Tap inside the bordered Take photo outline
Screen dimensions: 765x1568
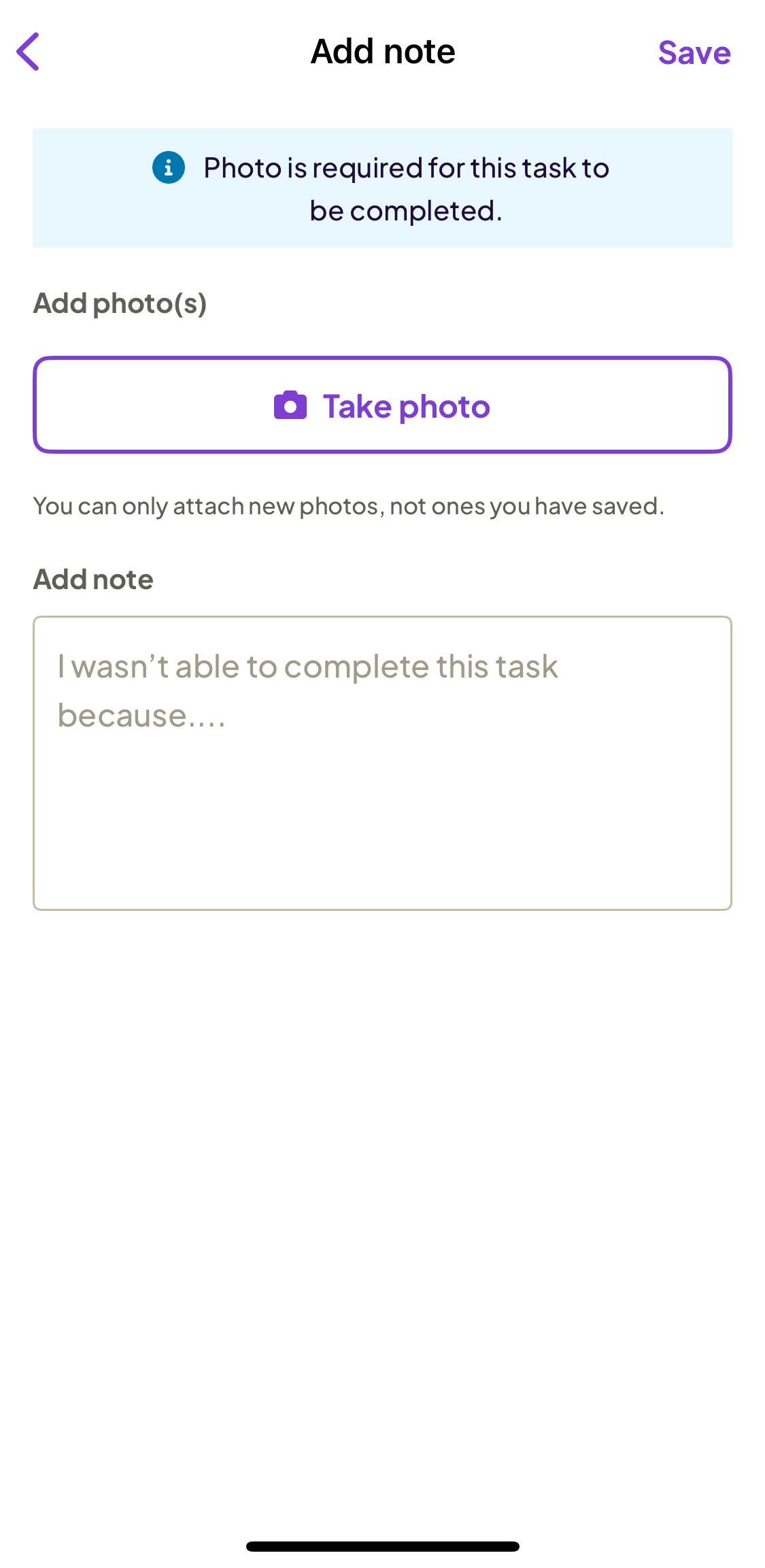pos(382,405)
